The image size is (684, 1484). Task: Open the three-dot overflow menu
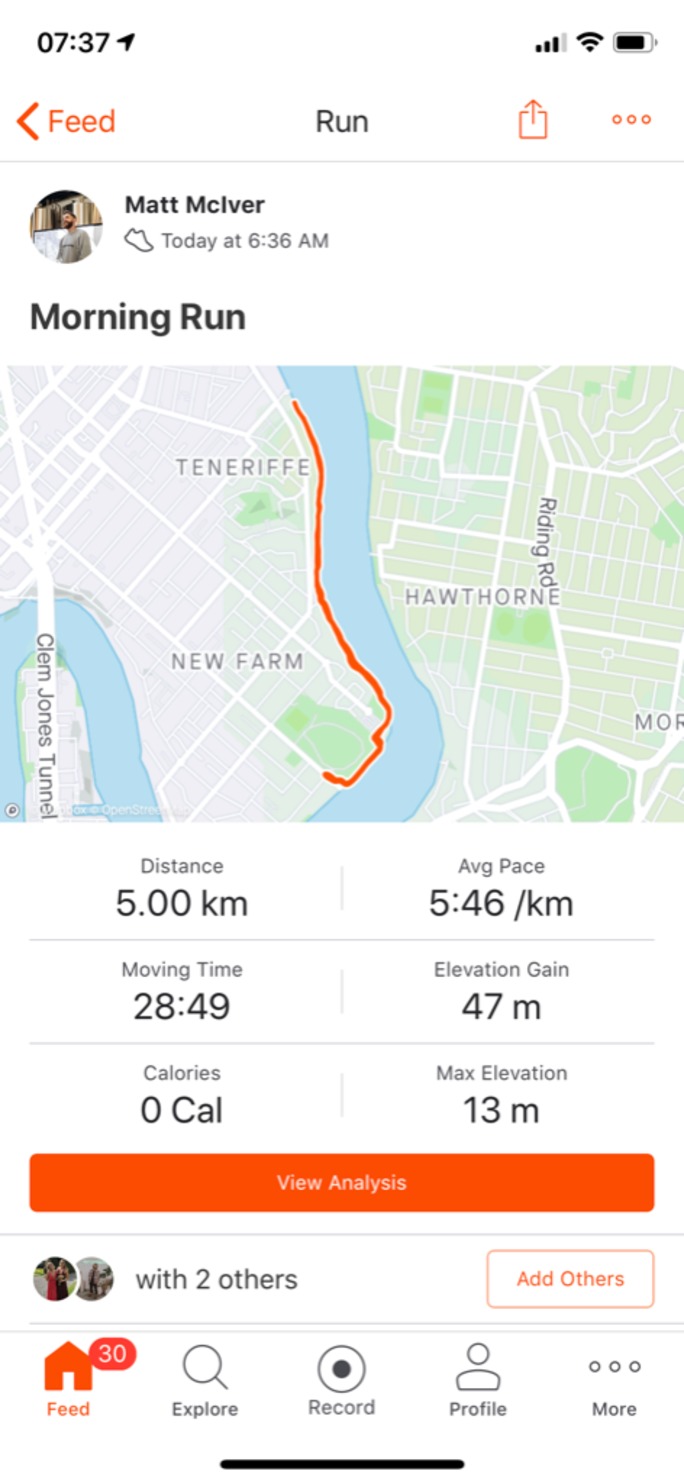coord(631,120)
